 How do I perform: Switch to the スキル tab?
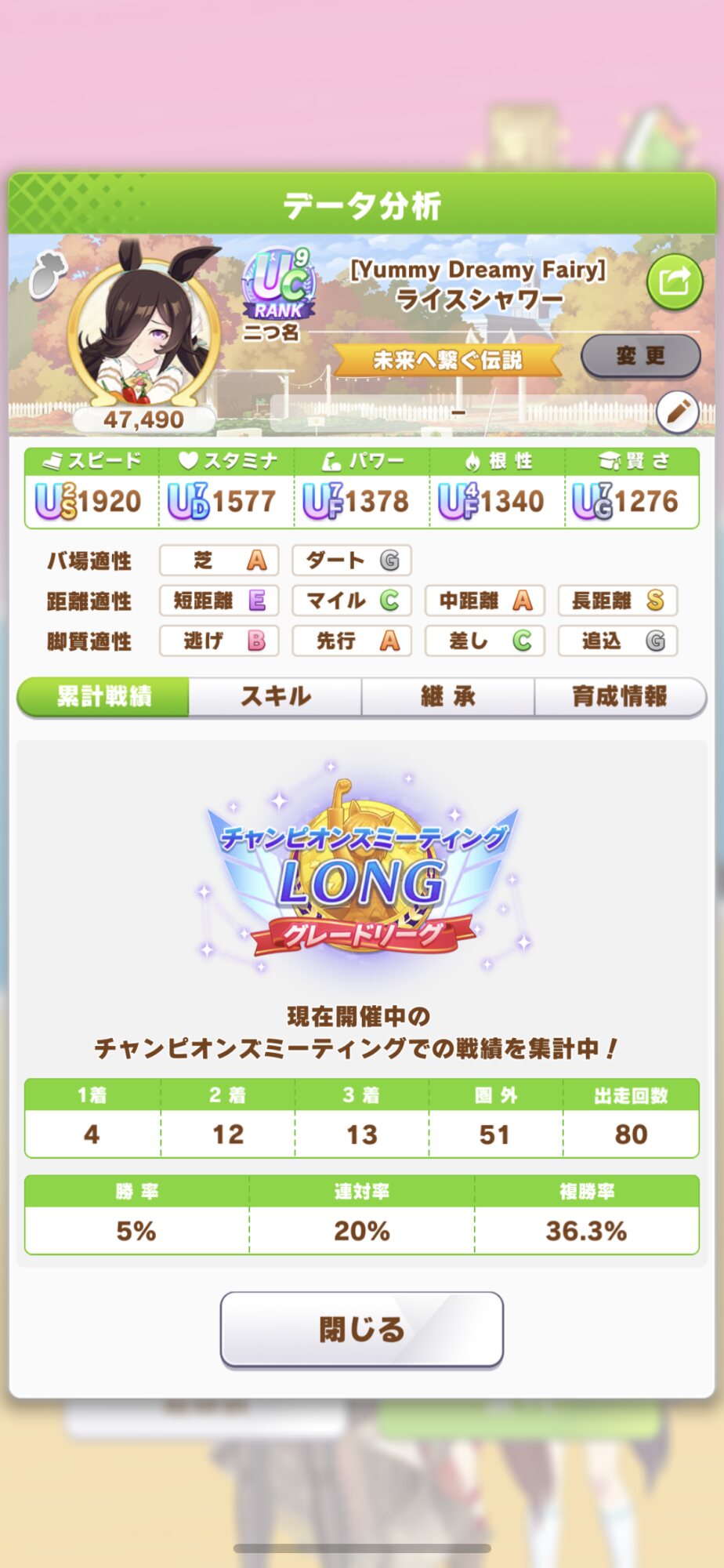click(275, 696)
